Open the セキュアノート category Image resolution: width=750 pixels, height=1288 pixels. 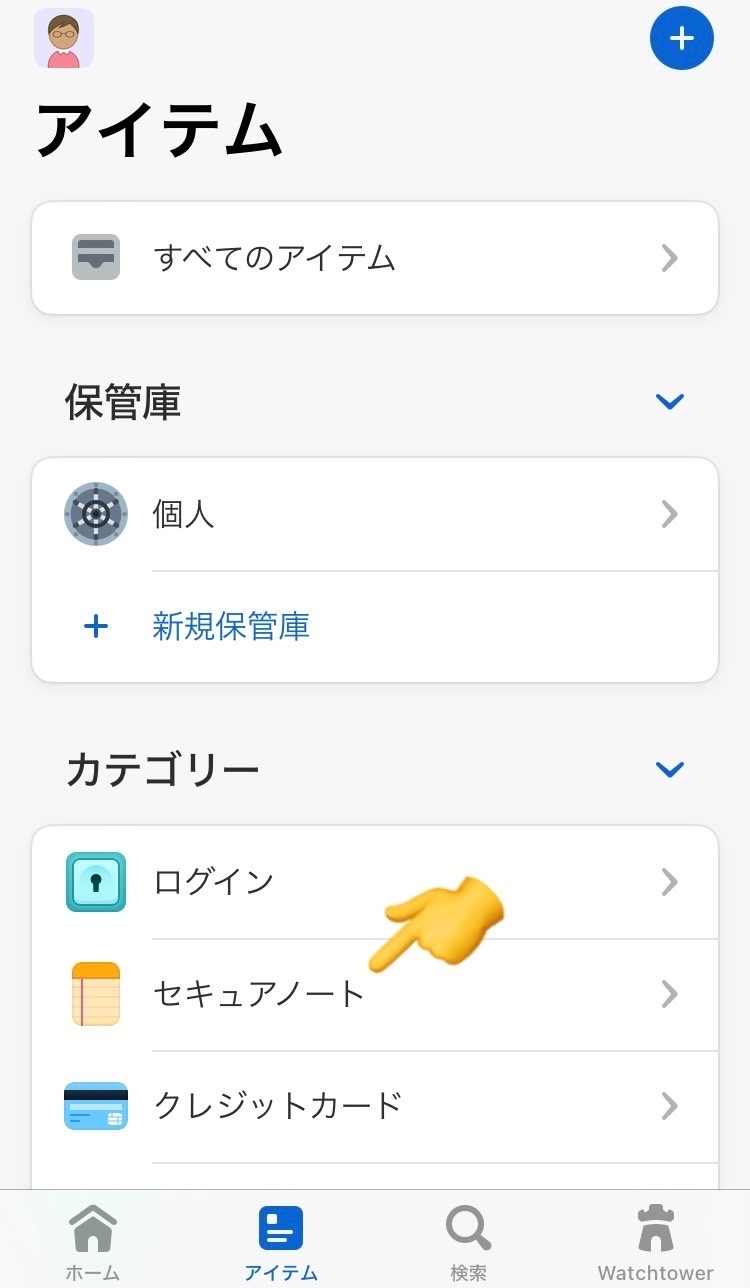click(x=375, y=995)
